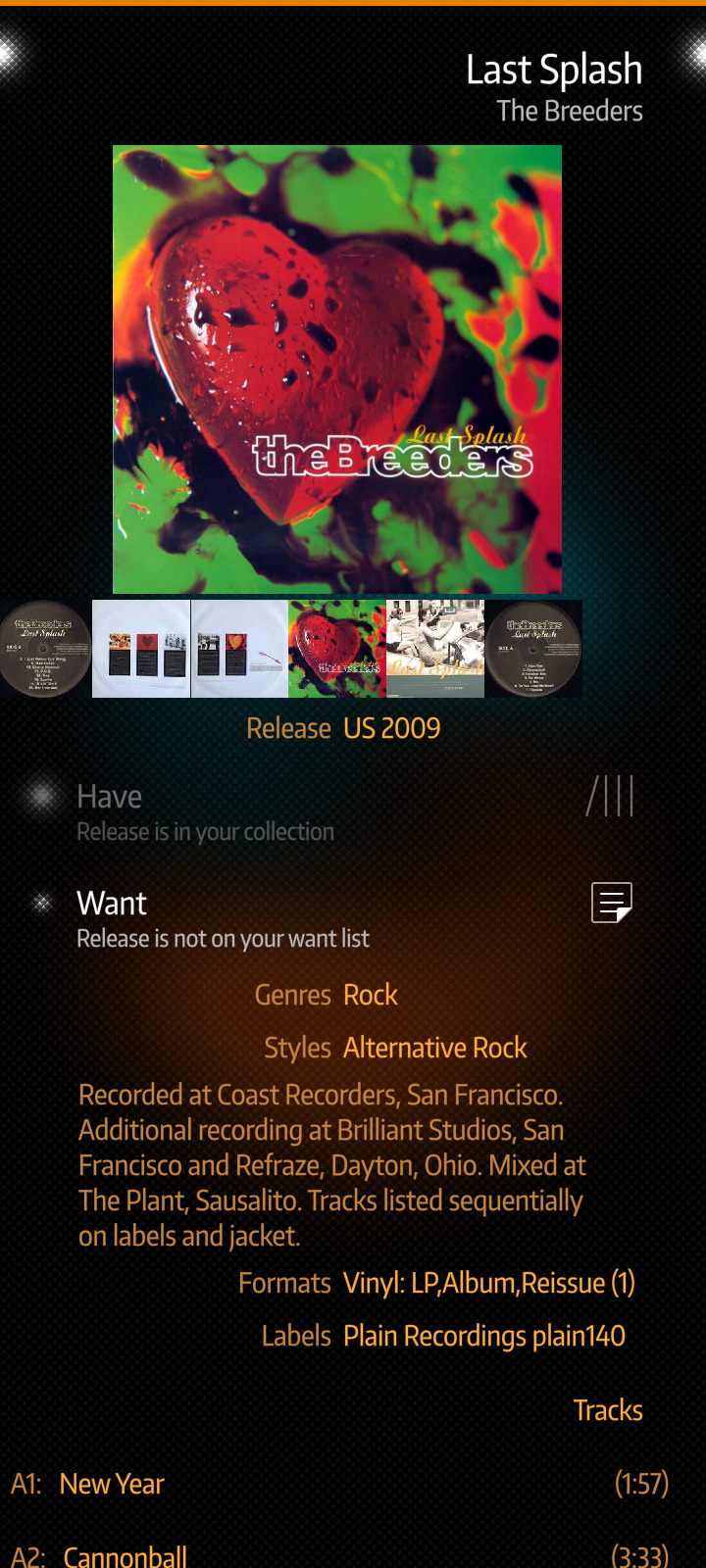Open the collage artwork thumbnail
Viewport: 706px width, 1568px height.
coord(435,649)
